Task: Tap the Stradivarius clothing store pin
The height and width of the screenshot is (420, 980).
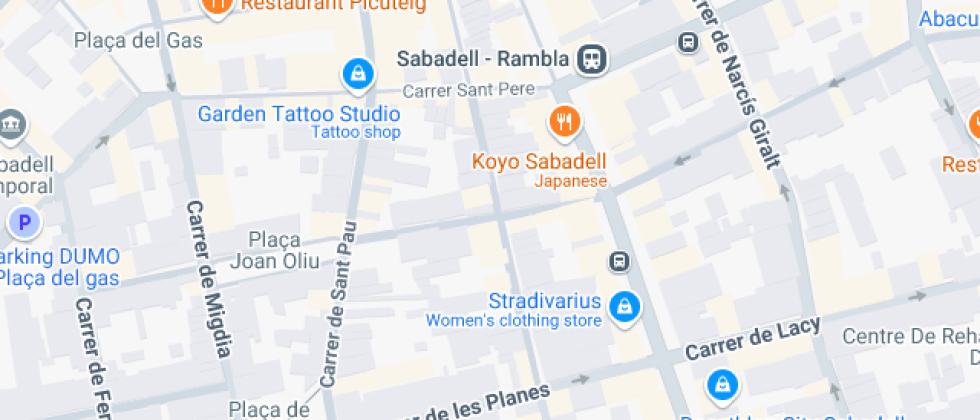Action: click(x=624, y=309)
